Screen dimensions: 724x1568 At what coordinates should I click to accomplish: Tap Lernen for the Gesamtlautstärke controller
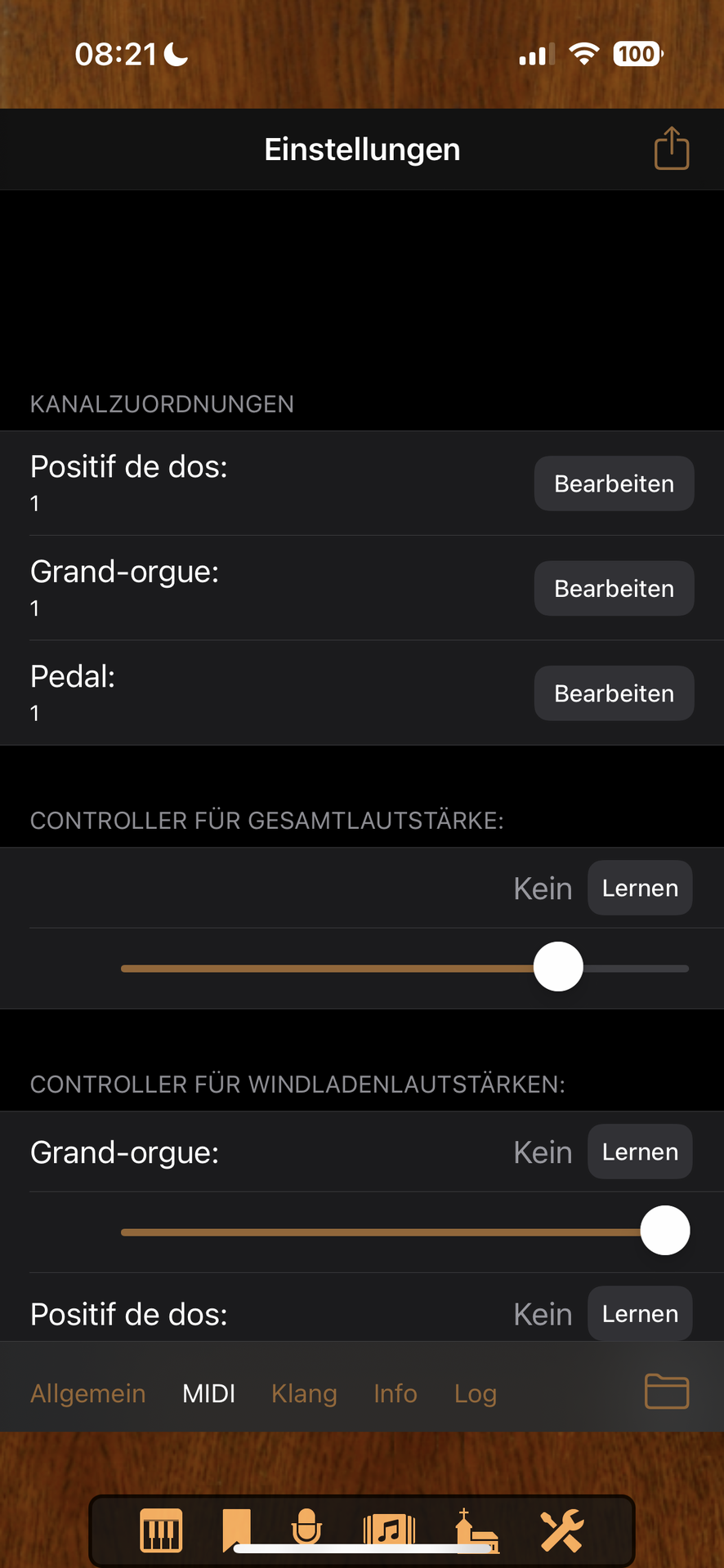pos(640,888)
